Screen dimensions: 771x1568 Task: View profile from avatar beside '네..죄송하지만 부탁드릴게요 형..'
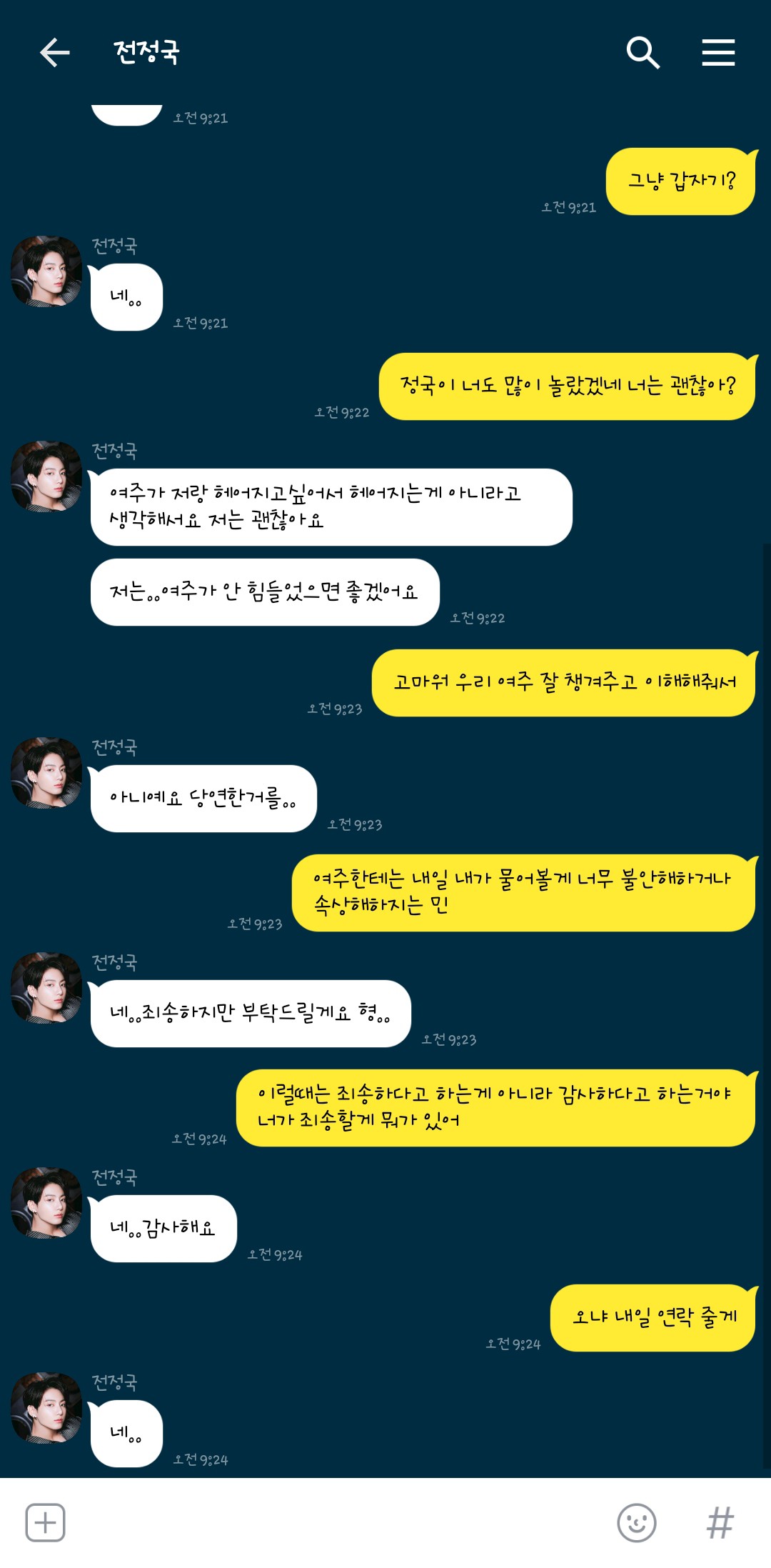pos(46,988)
